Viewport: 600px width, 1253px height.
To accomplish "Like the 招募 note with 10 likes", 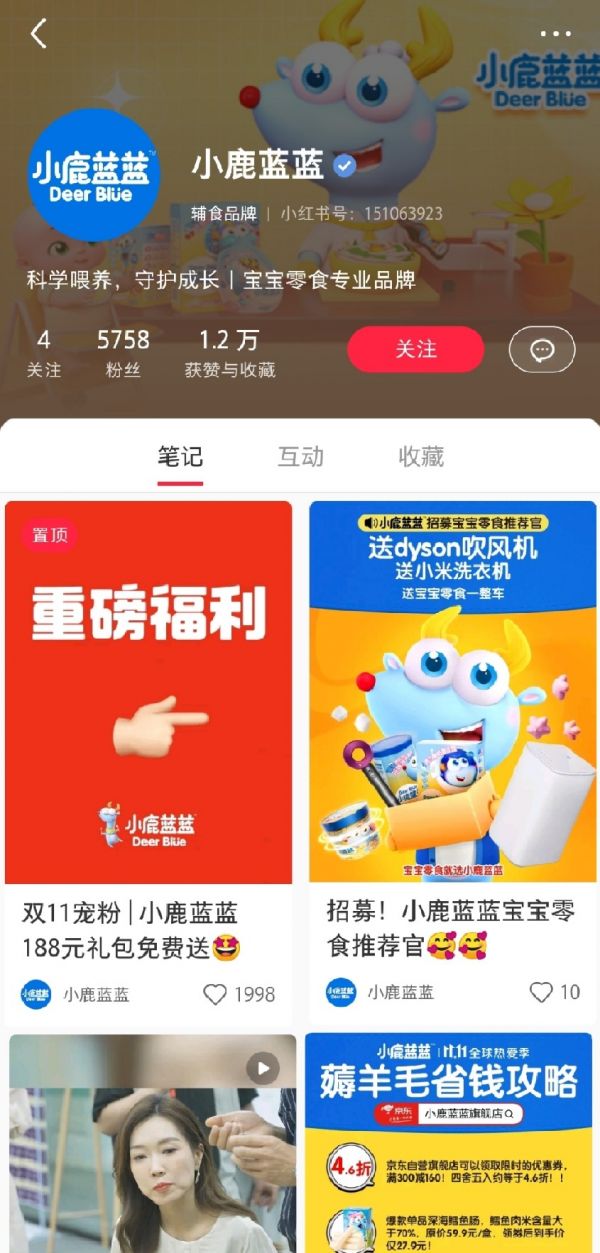I will (x=541, y=992).
